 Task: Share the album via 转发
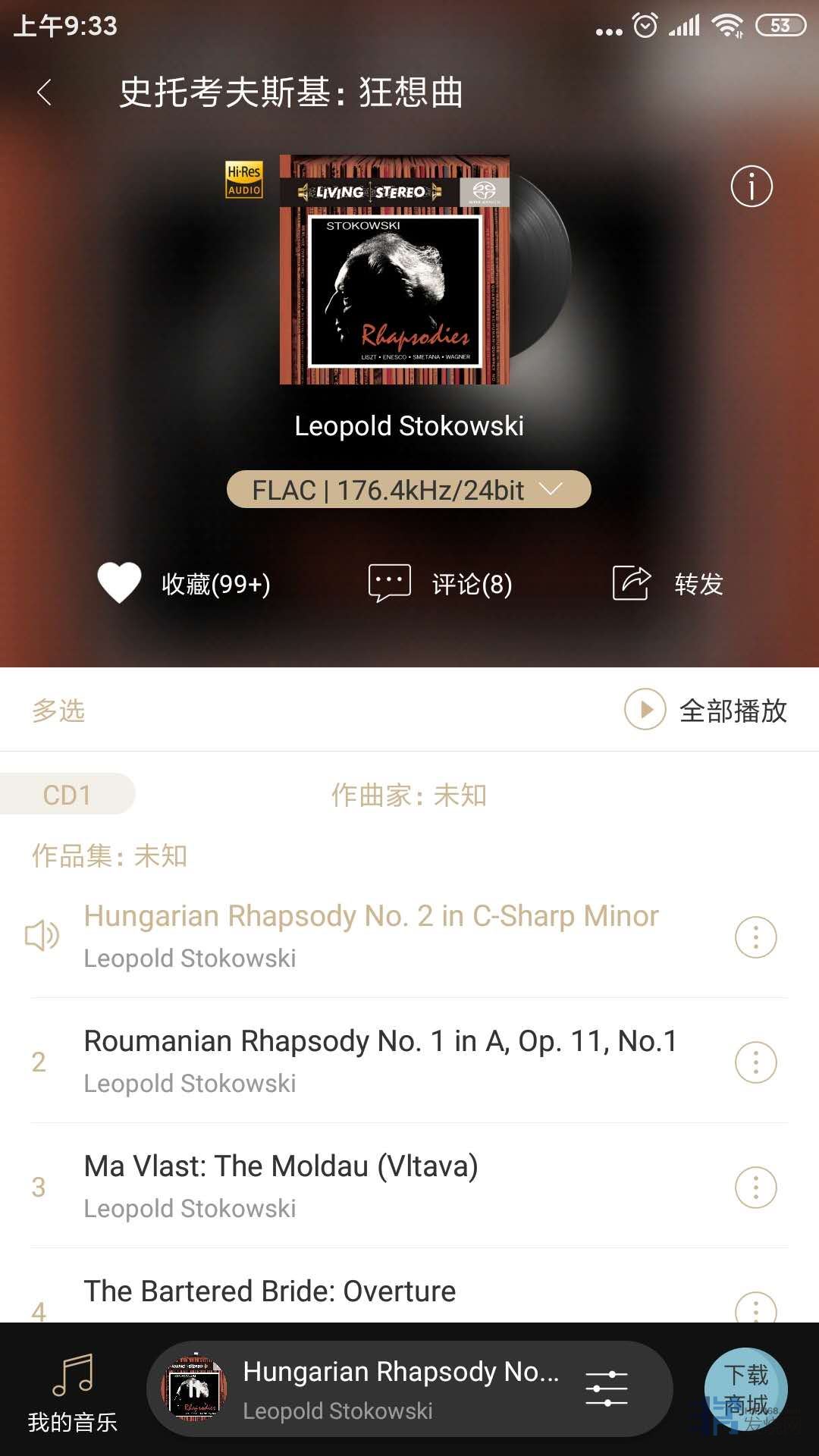point(667,584)
